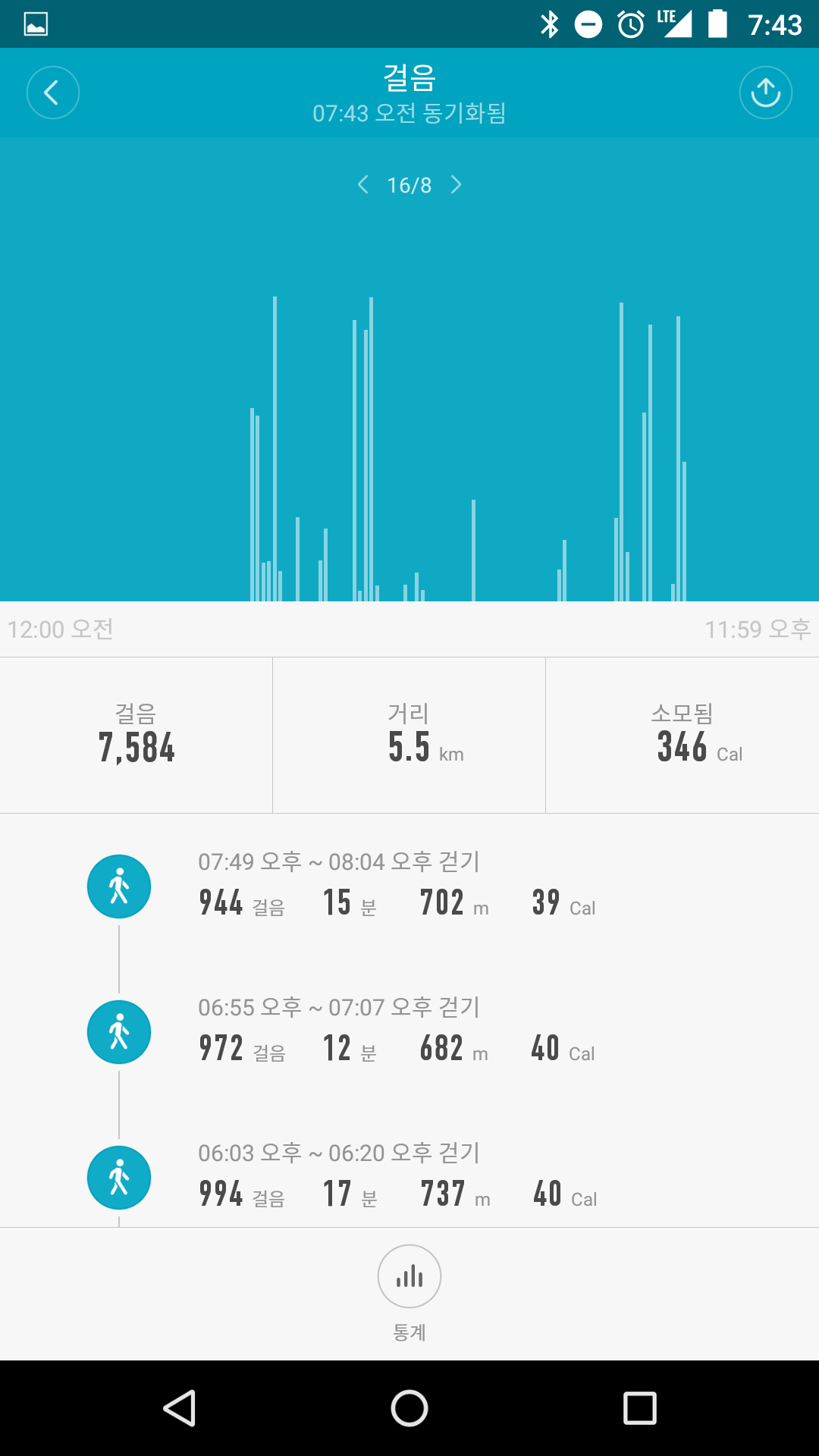The height and width of the screenshot is (1456, 819).
Task: Open the 06:55 오후 ~ 07:07 오후 walk entry
Action: pyautogui.click(x=409, y=1031)
